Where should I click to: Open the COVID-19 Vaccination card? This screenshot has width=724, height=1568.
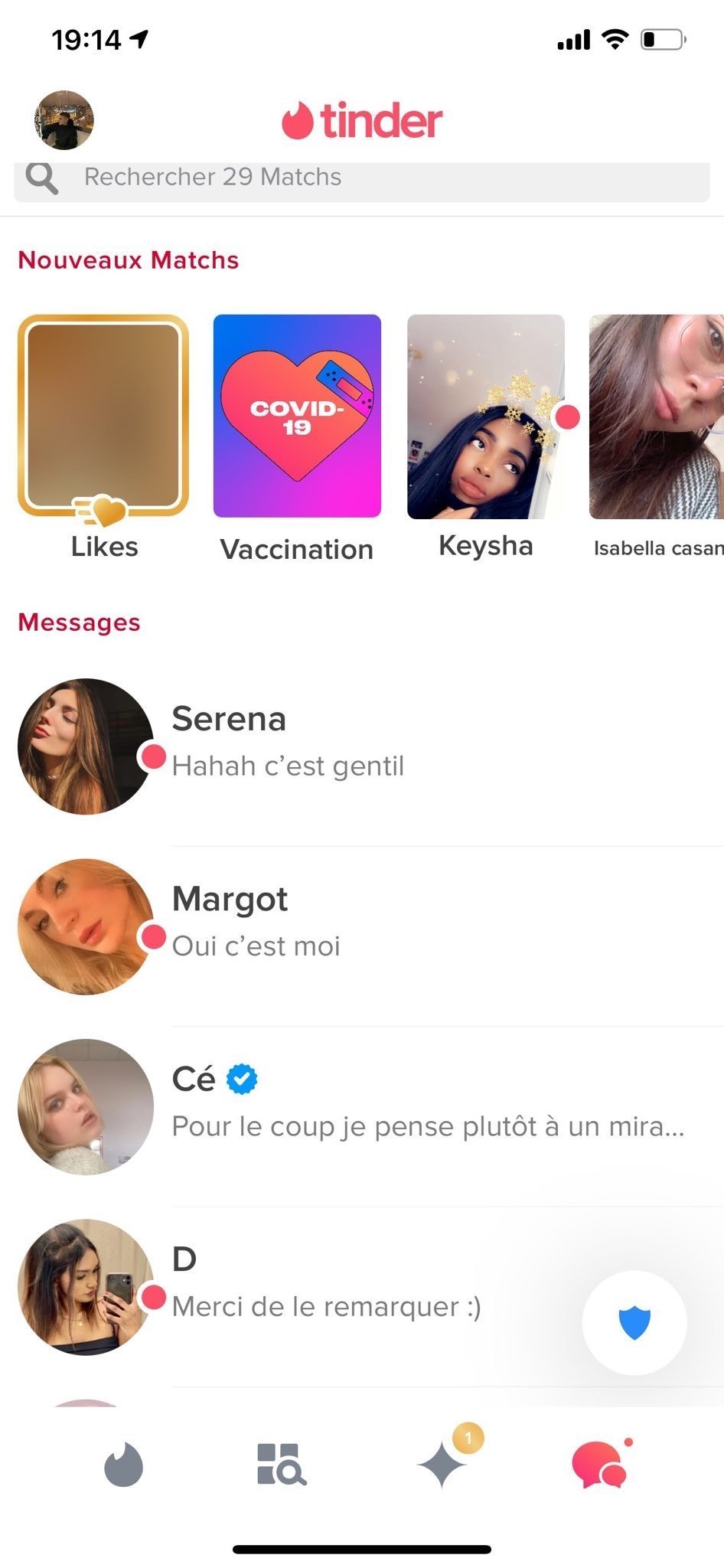(297, 417)
